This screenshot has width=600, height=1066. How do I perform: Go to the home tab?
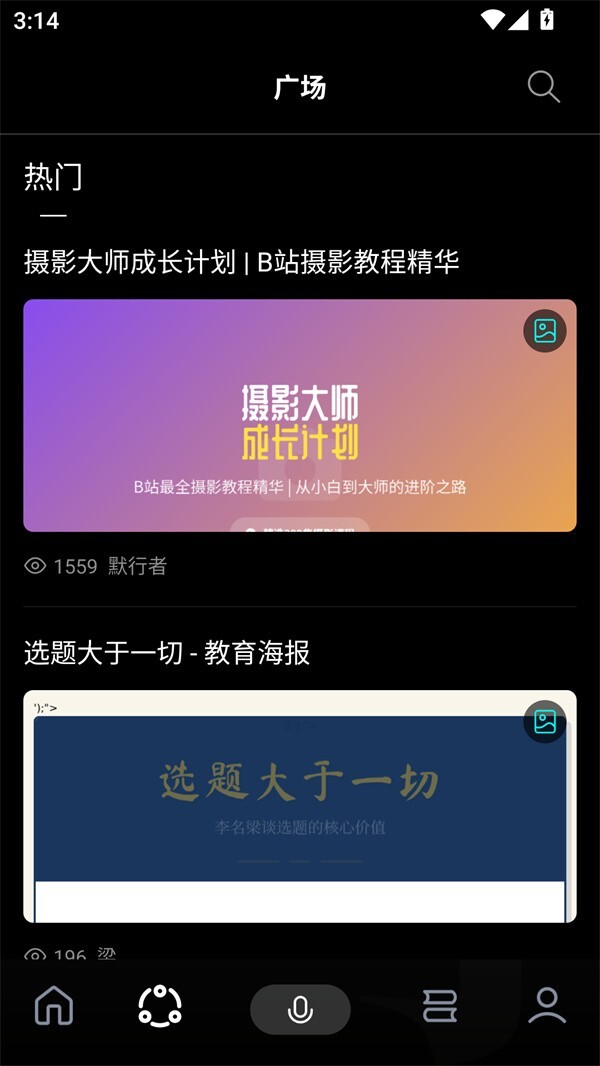pos(54,1006)
